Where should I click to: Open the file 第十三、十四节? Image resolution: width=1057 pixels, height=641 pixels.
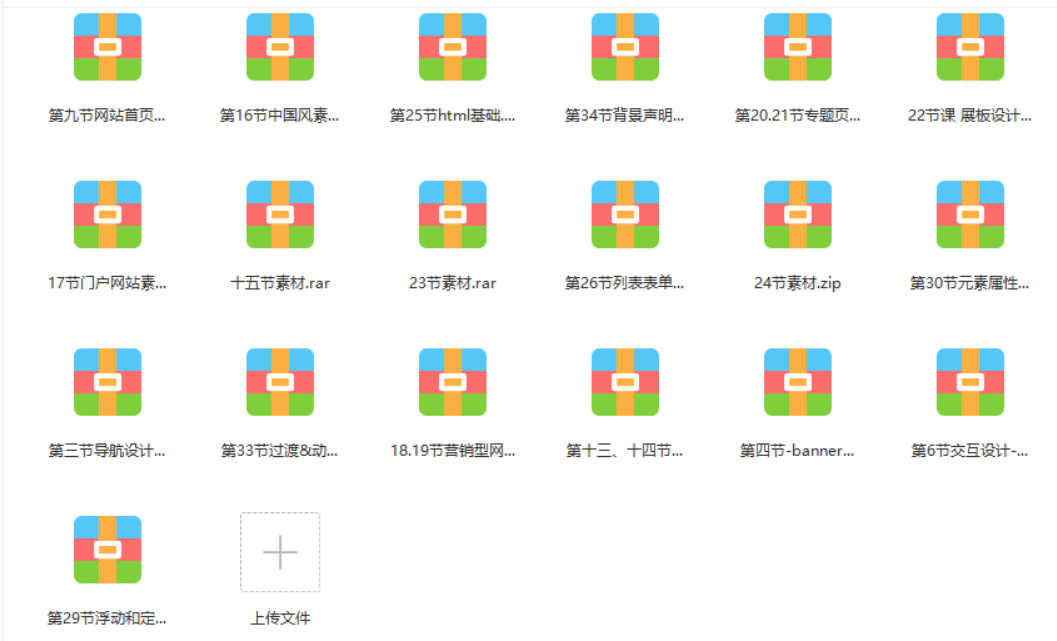click(x=625, y=382)
